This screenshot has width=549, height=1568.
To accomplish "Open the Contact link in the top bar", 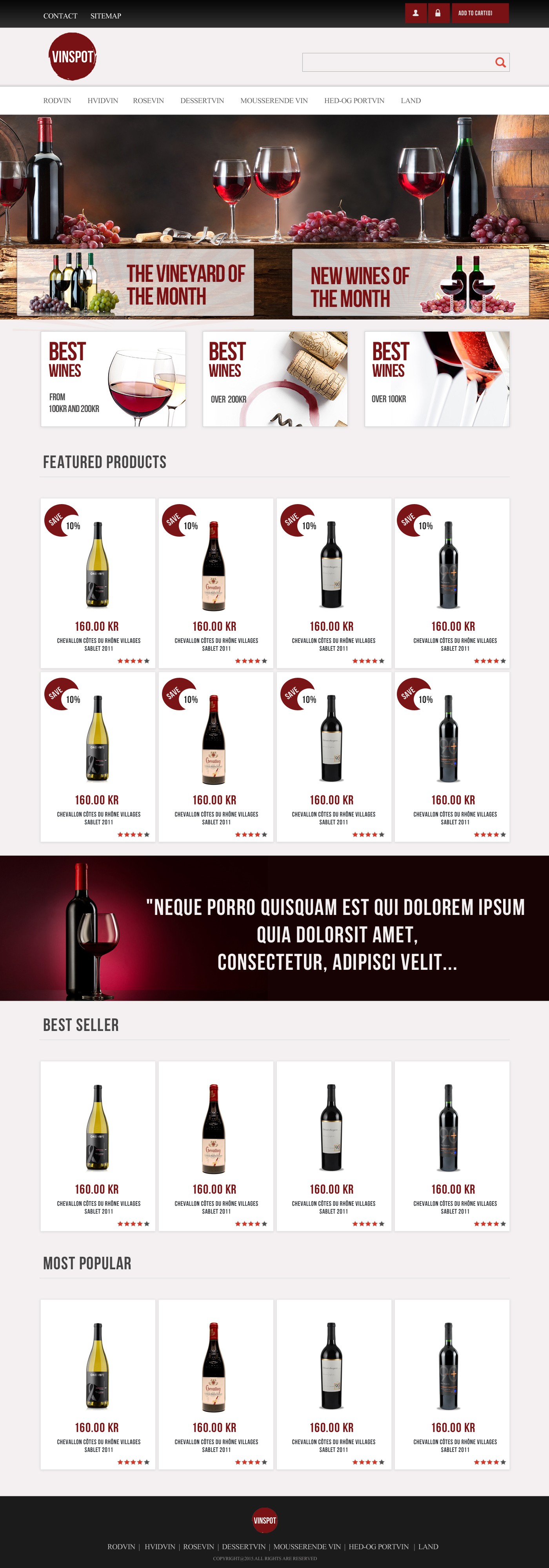I will point(60,16).
